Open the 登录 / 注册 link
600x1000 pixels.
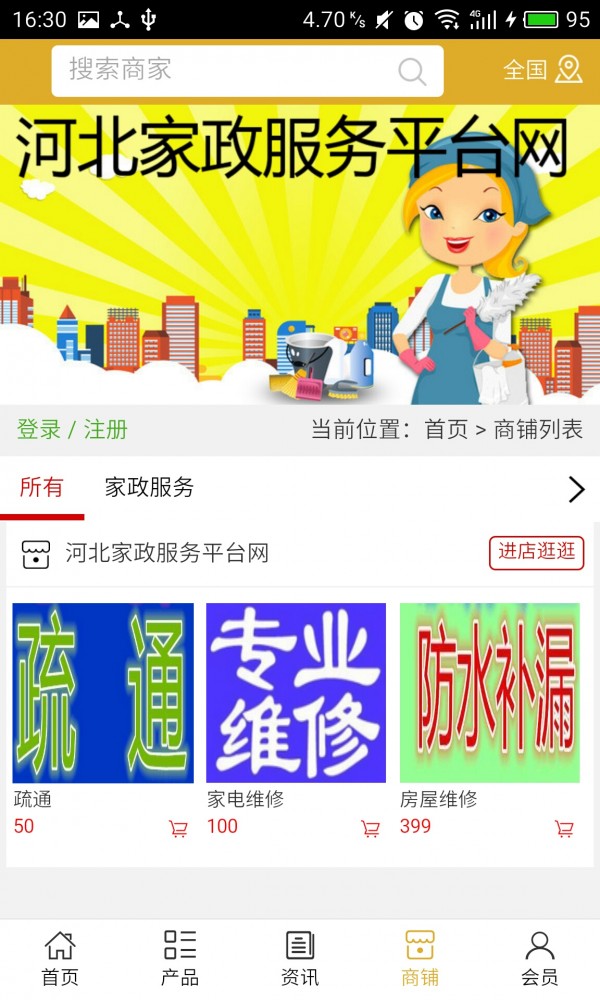point(72,430)
